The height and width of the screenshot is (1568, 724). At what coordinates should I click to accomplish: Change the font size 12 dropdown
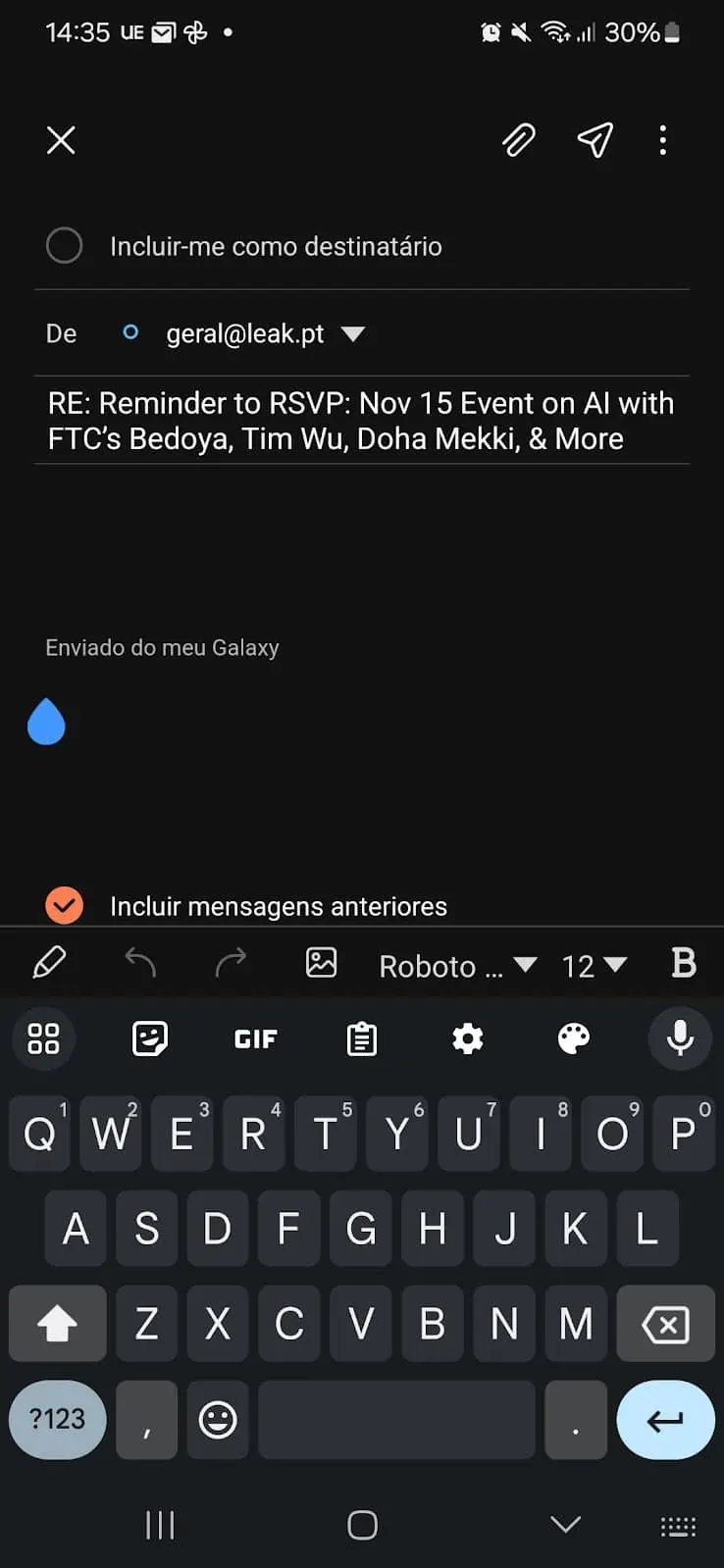[594, 966]
